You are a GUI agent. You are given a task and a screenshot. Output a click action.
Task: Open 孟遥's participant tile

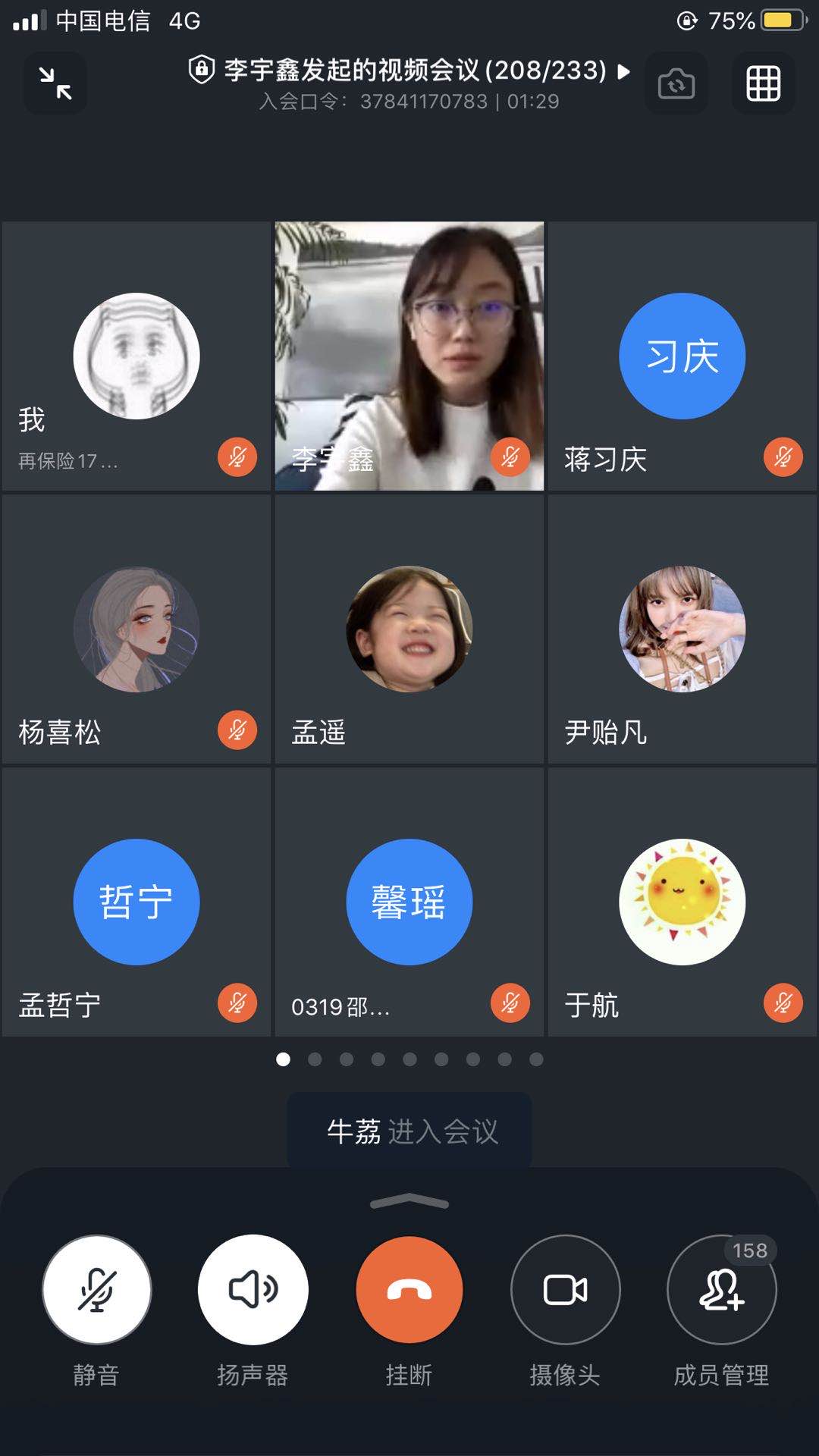click(x=409, y=629)
